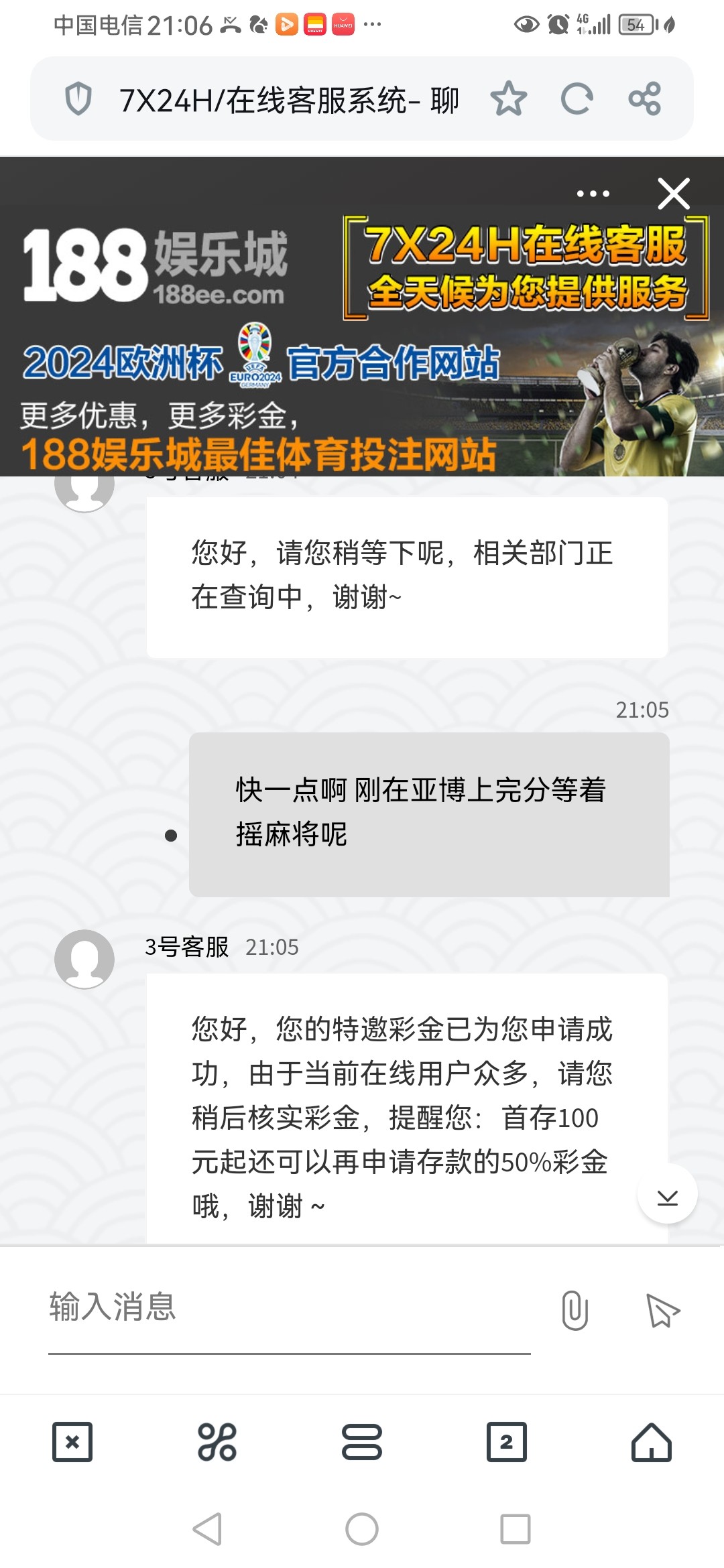The image size is (724, 1568).
Task: Go to the browser home page
Action: (652, 1441)
